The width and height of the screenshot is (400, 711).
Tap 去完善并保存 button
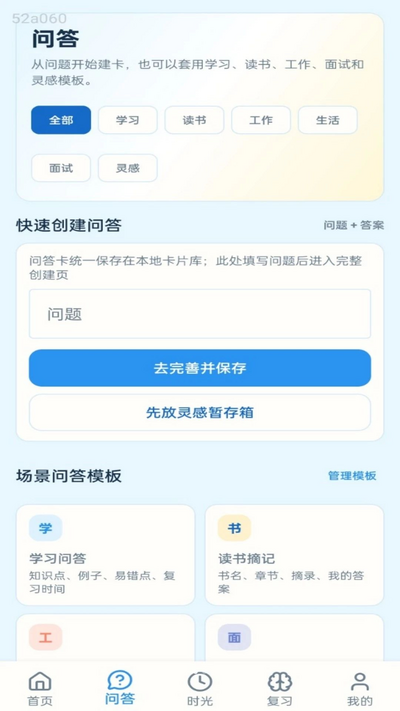pyautogui.click(x=200, y=368)
